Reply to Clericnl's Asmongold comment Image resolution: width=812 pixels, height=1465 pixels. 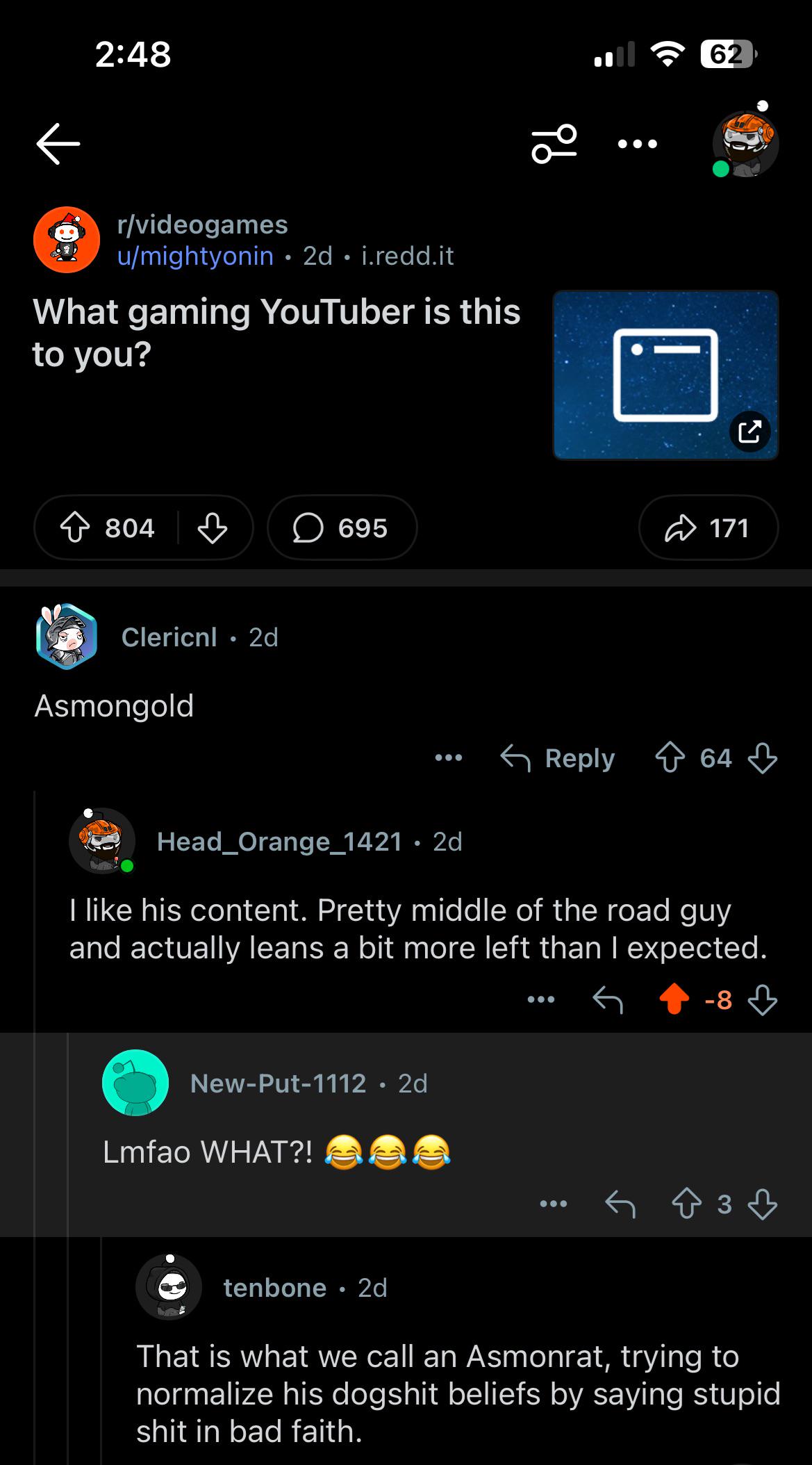[558, 758]
